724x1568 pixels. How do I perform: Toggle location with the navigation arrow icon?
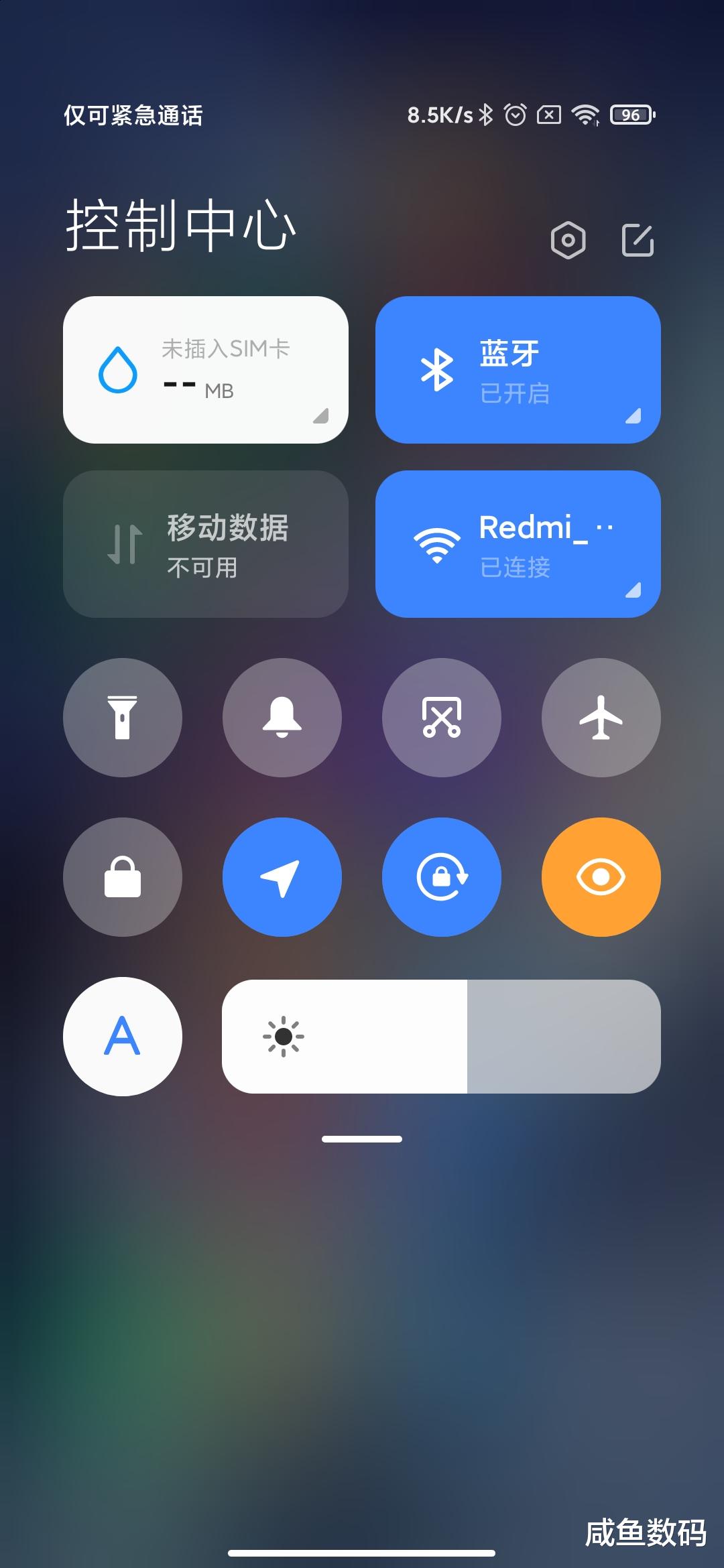point(282,877)
